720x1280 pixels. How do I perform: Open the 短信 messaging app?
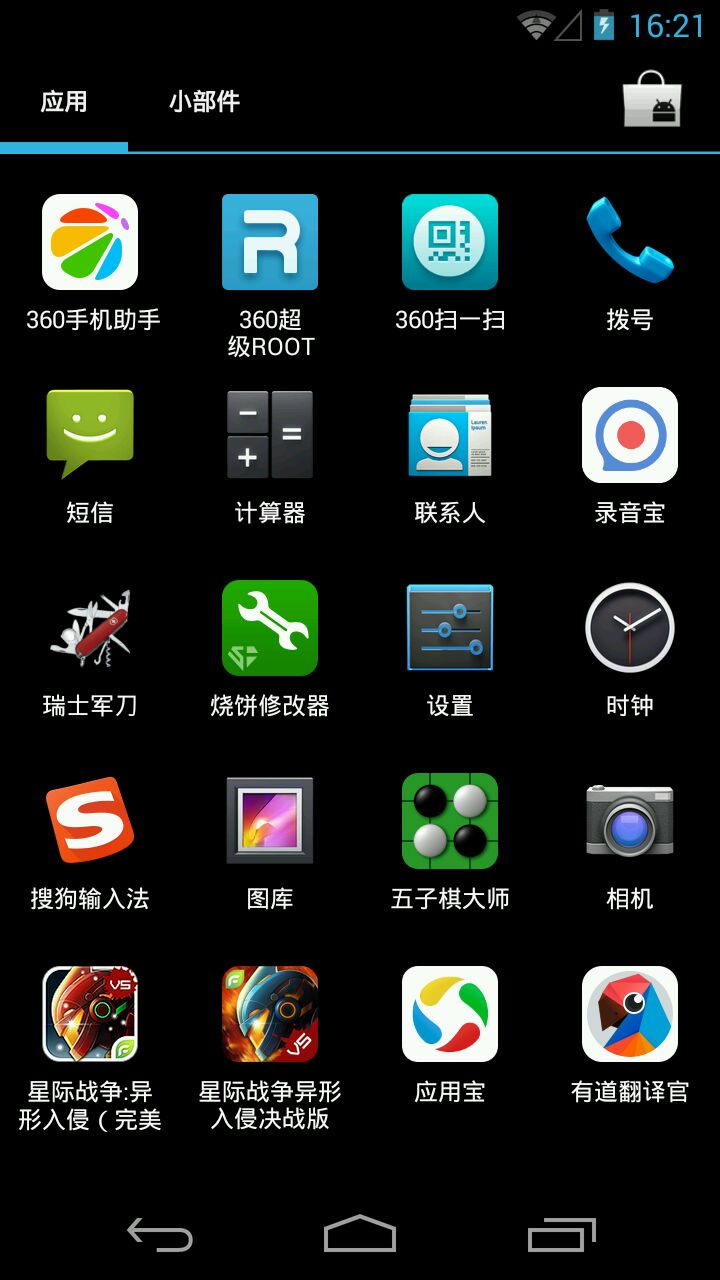click(x=90, y=435)
